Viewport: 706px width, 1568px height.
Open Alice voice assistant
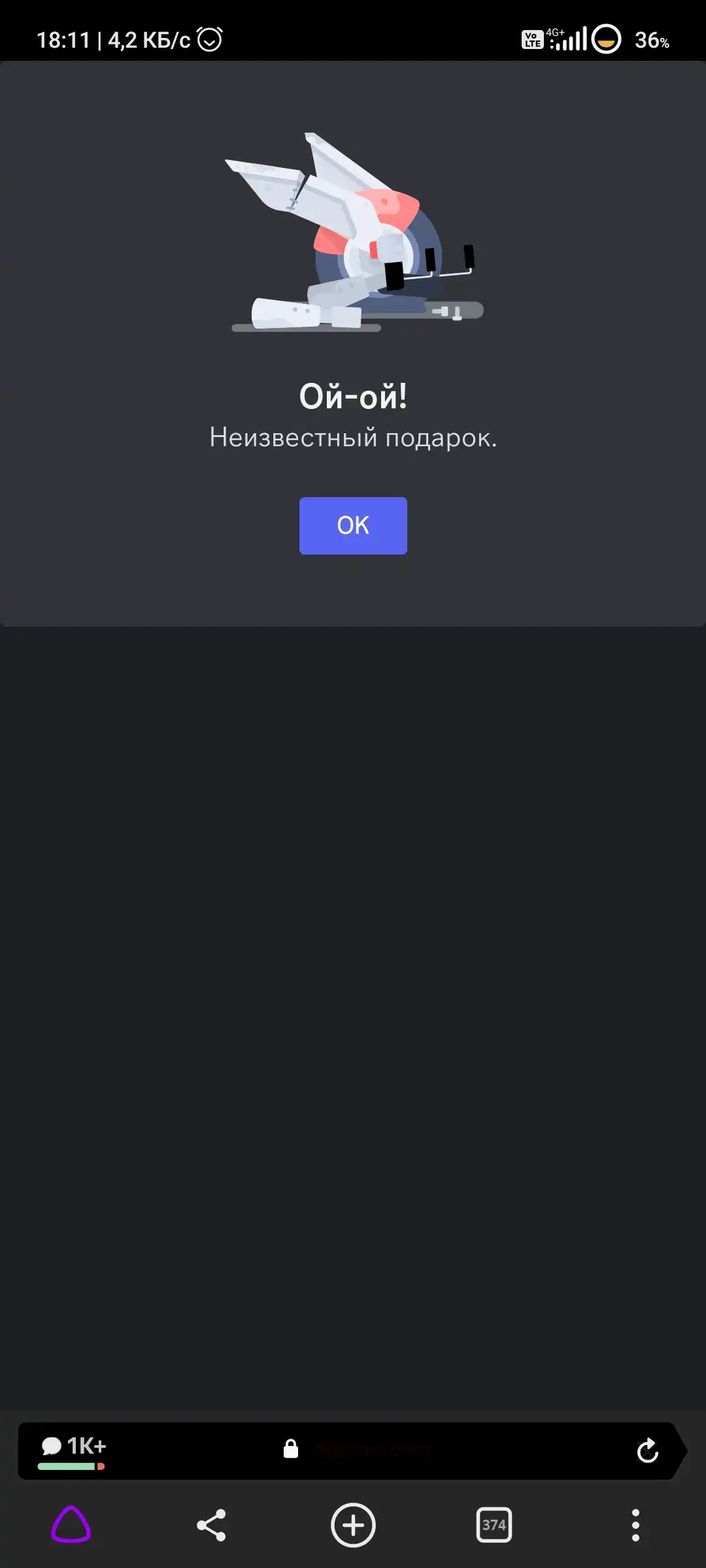(71, 1525)
